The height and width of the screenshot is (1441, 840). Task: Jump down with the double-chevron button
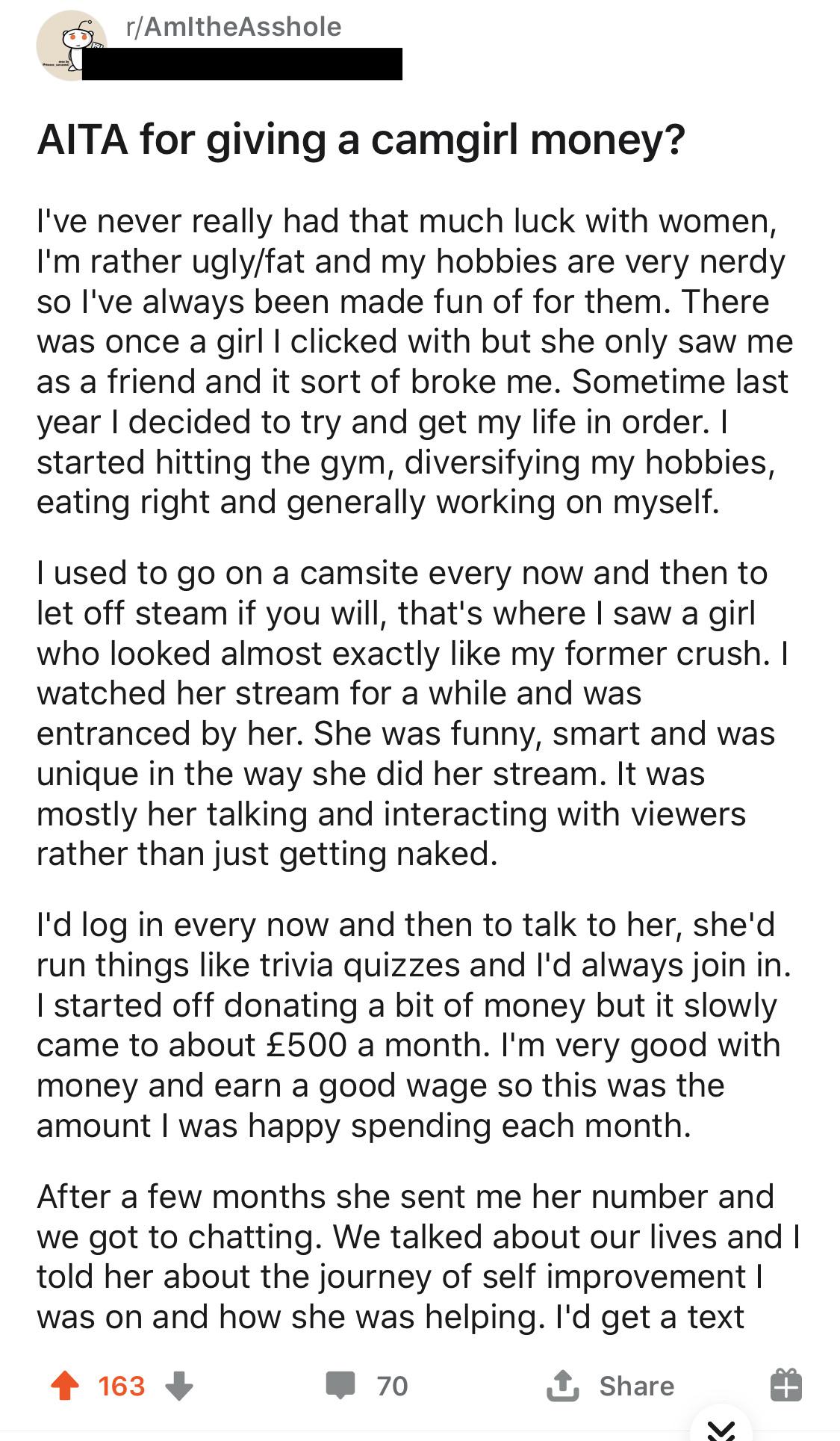click(x=721, y=1428)
